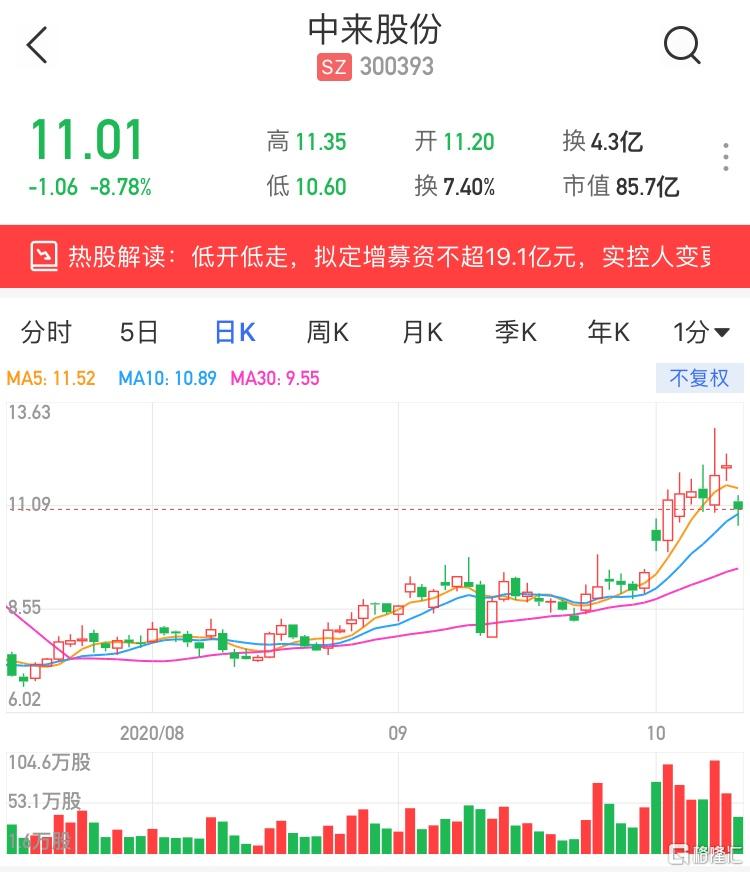This screenshot has width=750, height=872.
Task: Switch to the 分时 chart tab
Action: tap(47, 332)
